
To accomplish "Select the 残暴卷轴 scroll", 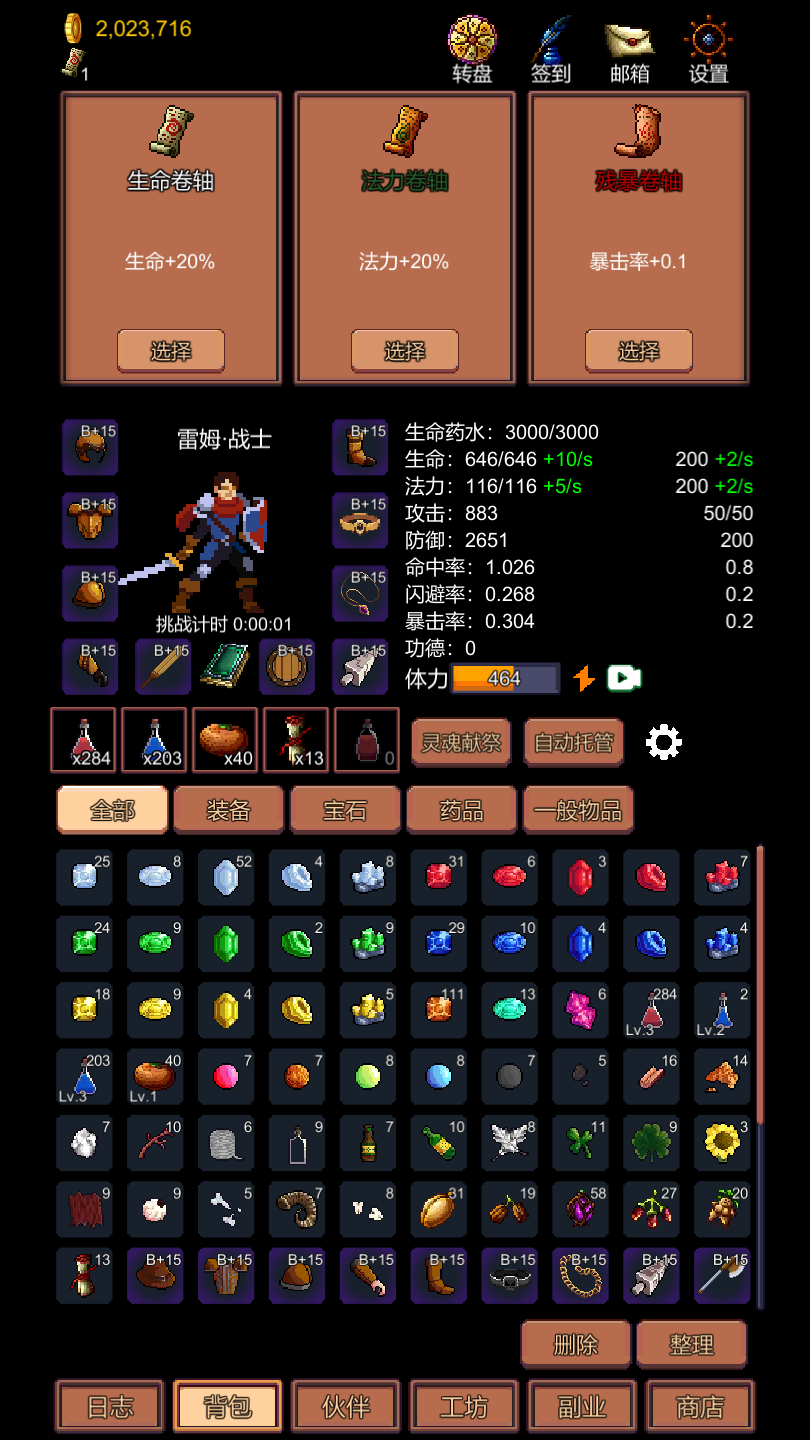I will tap(638, 351).
